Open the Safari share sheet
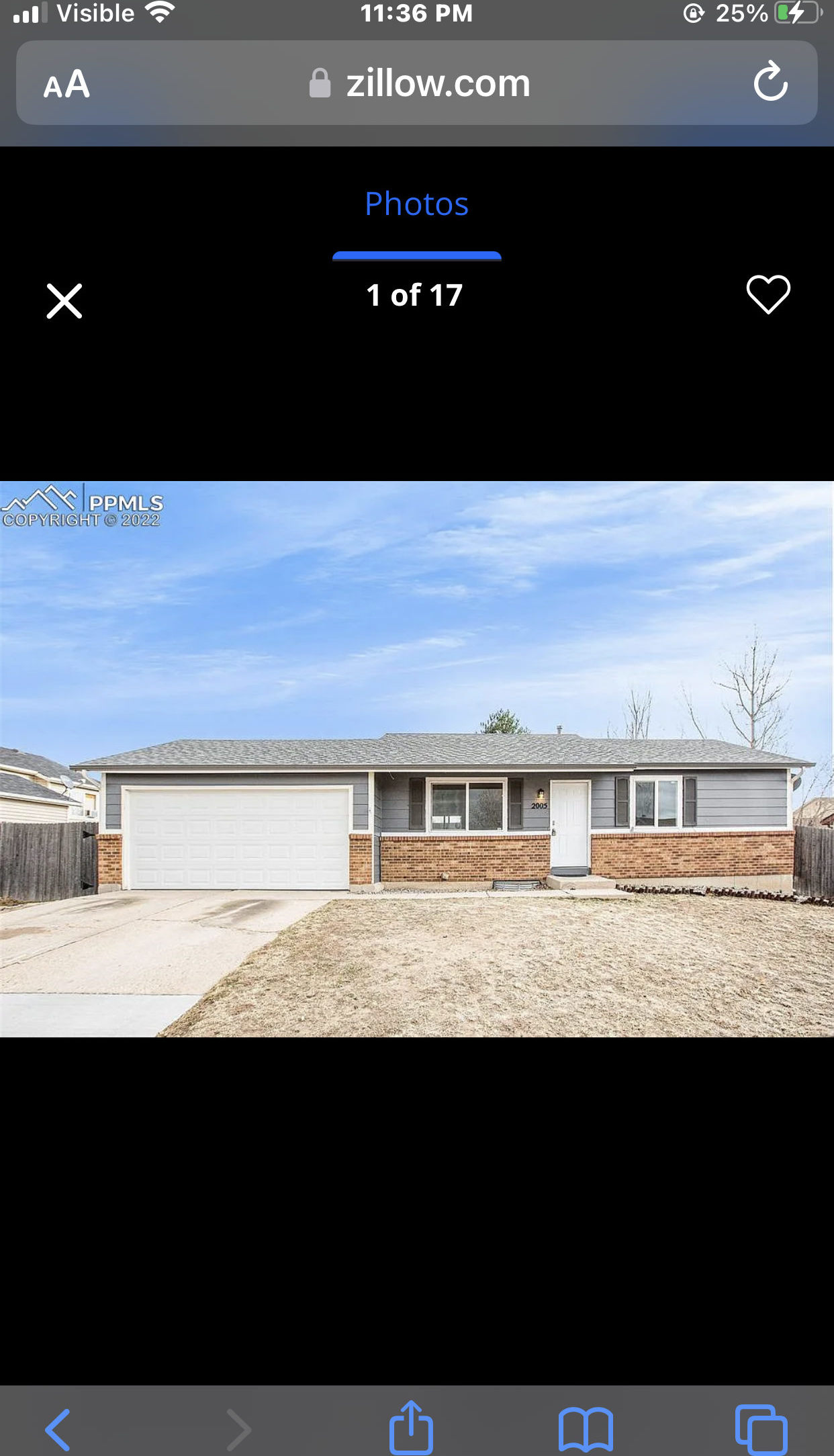Viewport: 834px width, 1456px height. point(411,1427)
